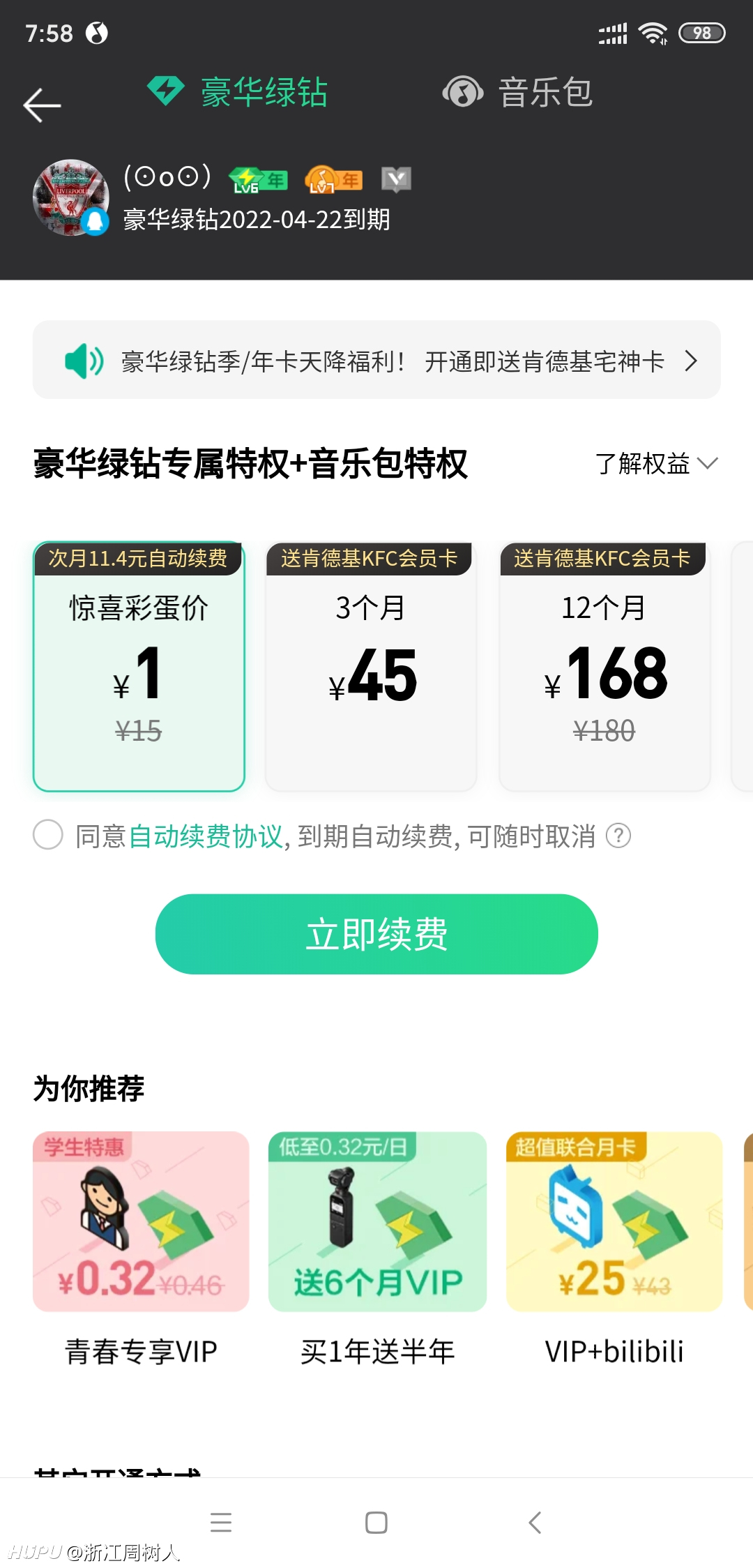
Task: Open the VIP+bilibili joint card offer
Action: click(614, 1249)
